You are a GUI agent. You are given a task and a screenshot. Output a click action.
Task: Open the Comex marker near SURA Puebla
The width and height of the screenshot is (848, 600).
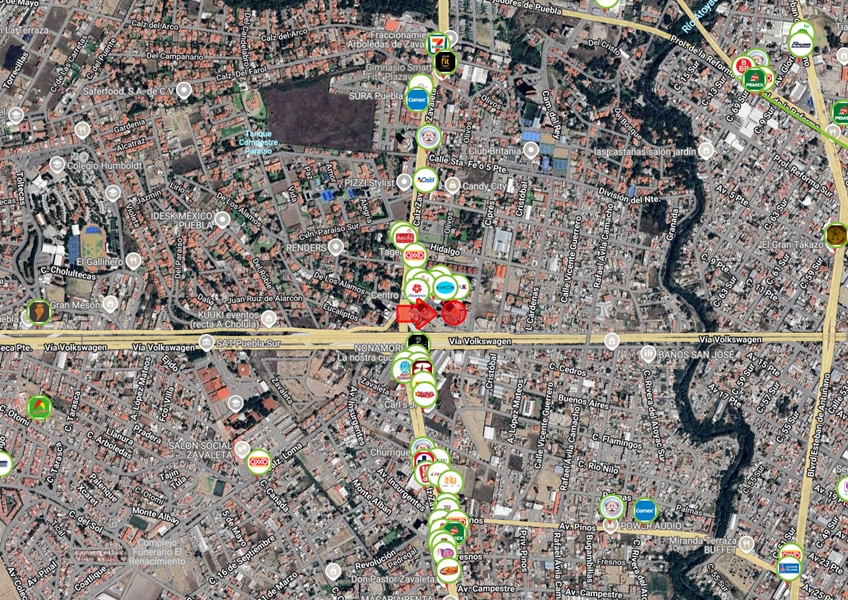tap(418, 98)
